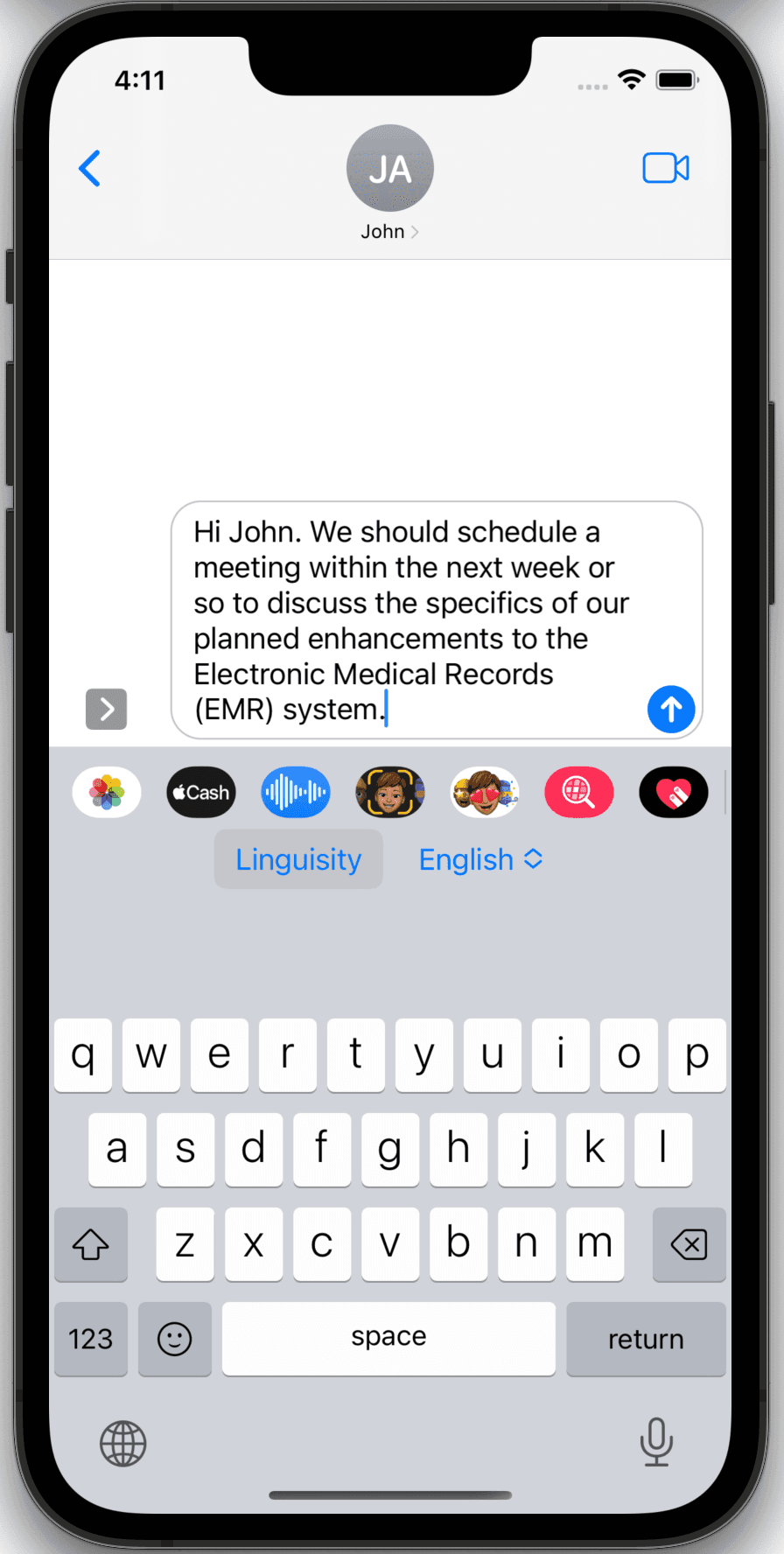Open the Digital Touch heart icon

point(674,792)
